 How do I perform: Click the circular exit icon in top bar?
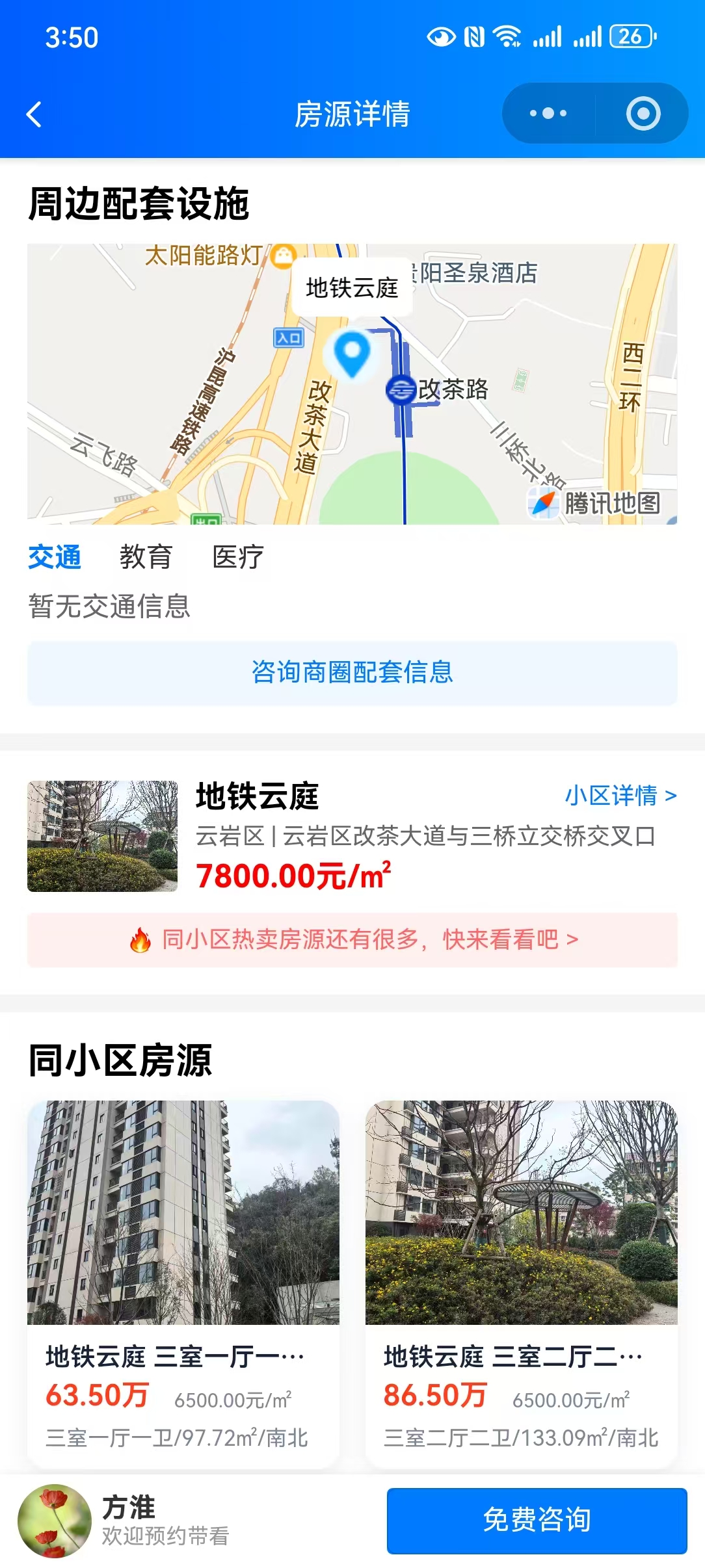(641, 112)
